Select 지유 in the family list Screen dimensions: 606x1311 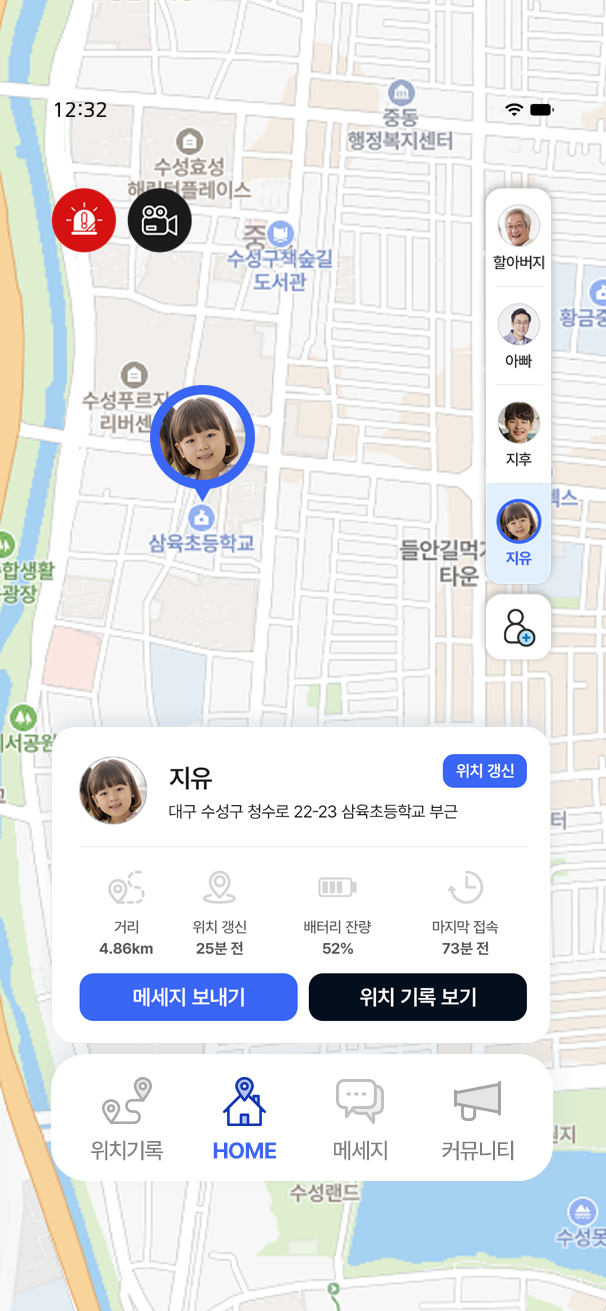tap(518, 532)
